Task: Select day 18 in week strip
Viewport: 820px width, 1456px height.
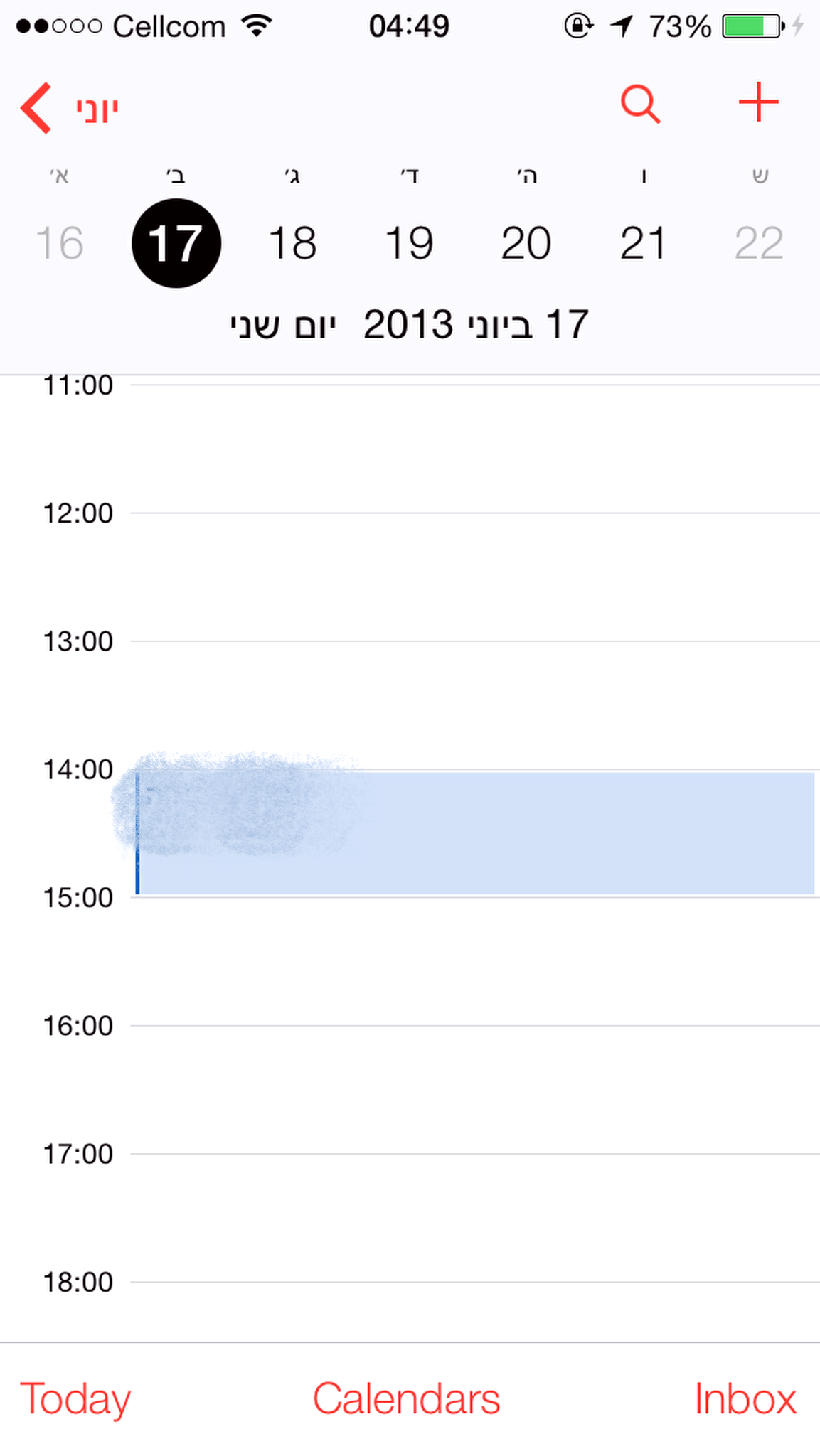Action: [x=292, y=243]
